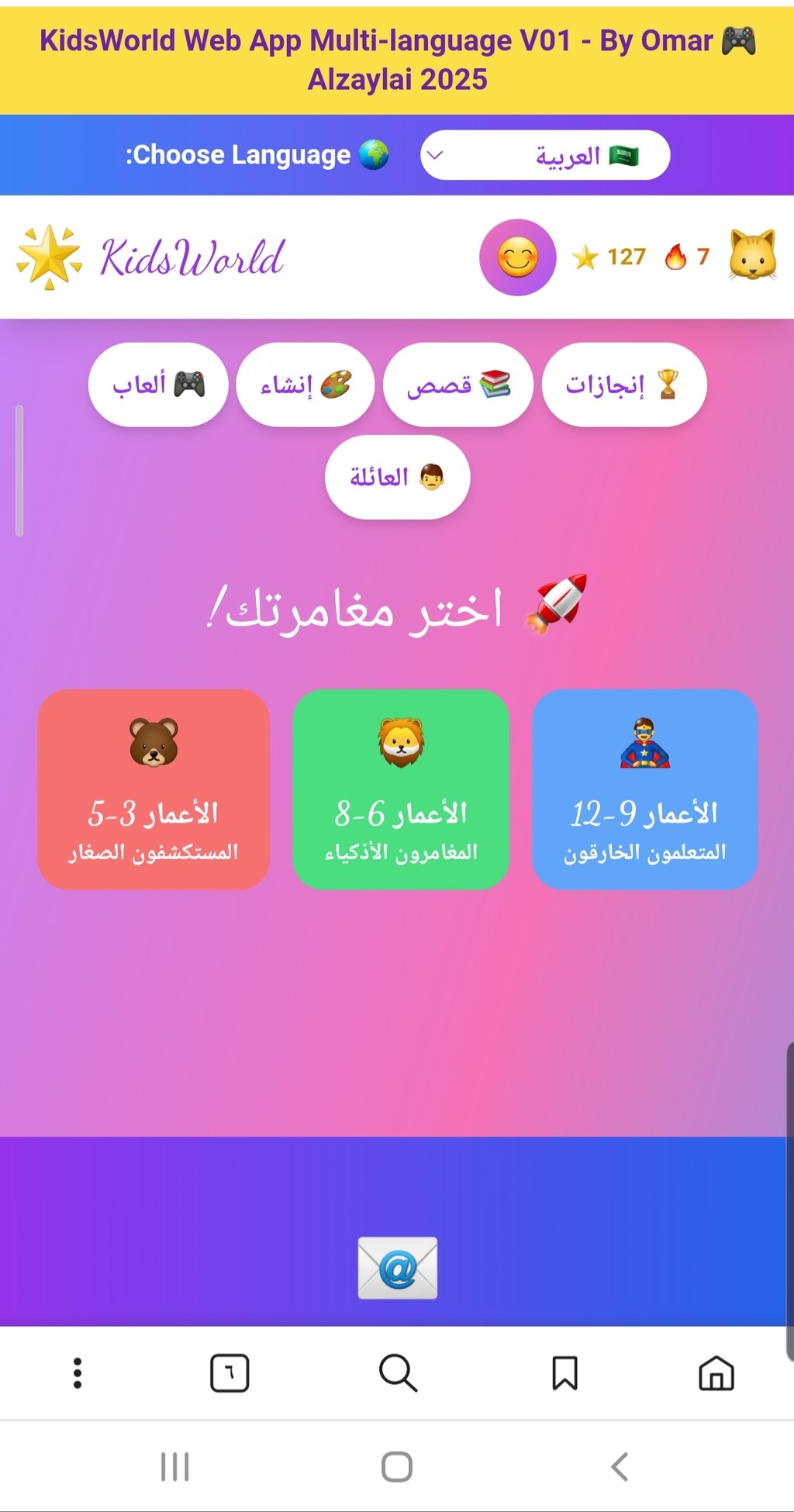Choose the ages 9-12 superhero card
This screenshot has height=1512, width=794.
point(644,789)
